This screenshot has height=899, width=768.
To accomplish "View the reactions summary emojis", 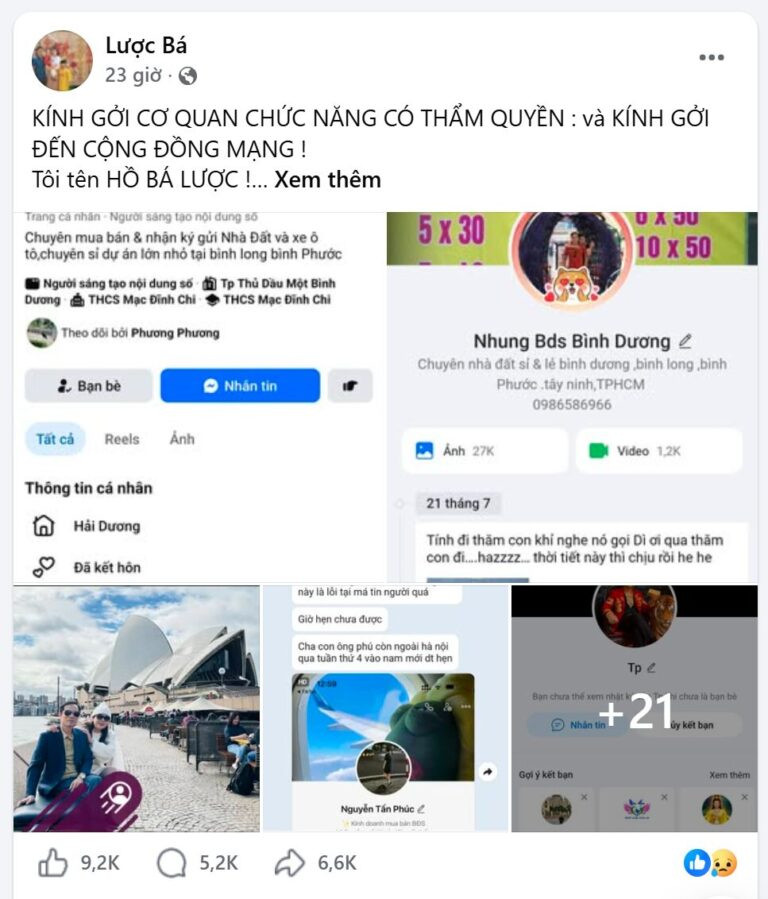I will [710, 863].
